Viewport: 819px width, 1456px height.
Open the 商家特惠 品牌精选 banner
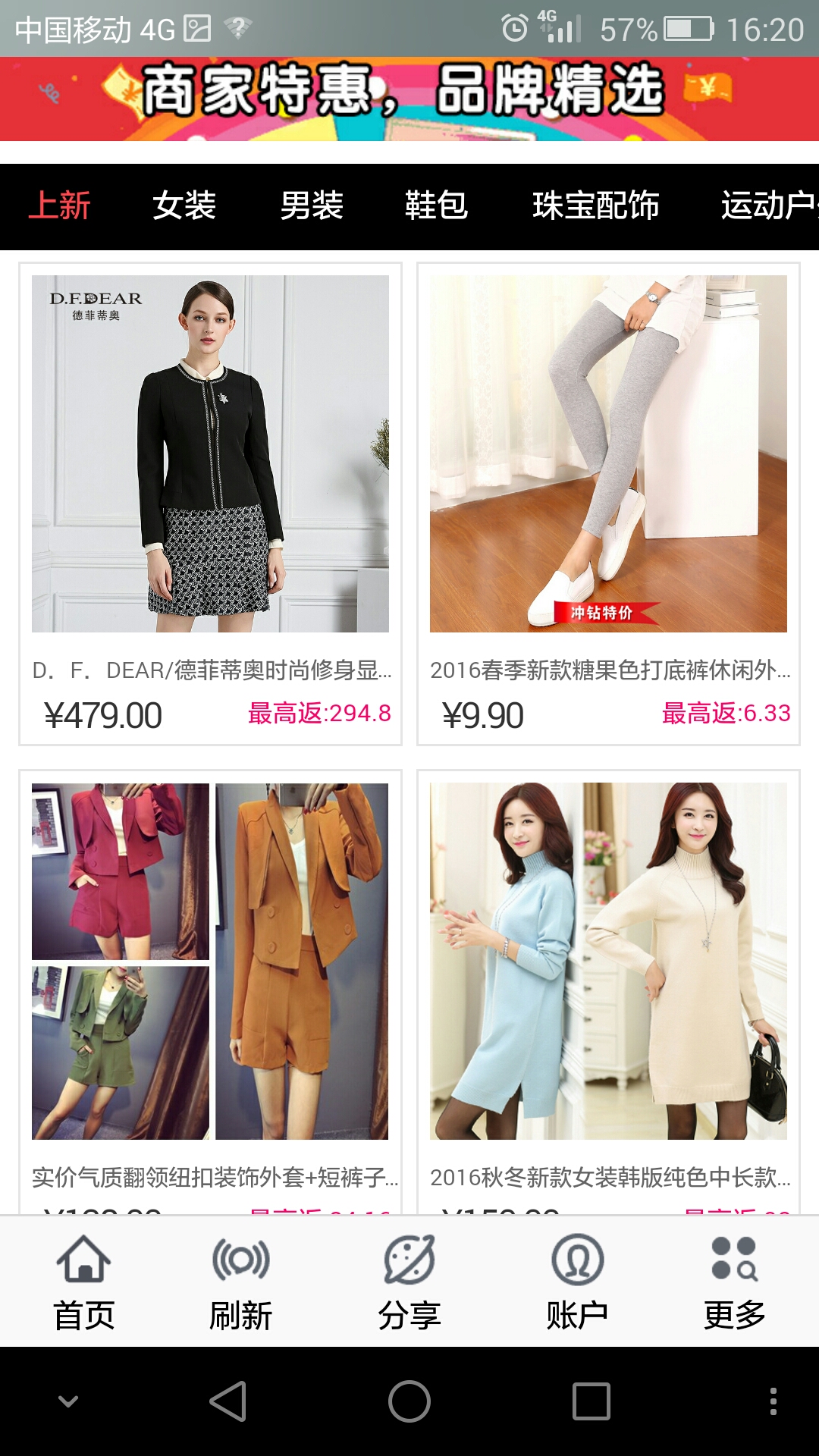(x=409, y=99)
